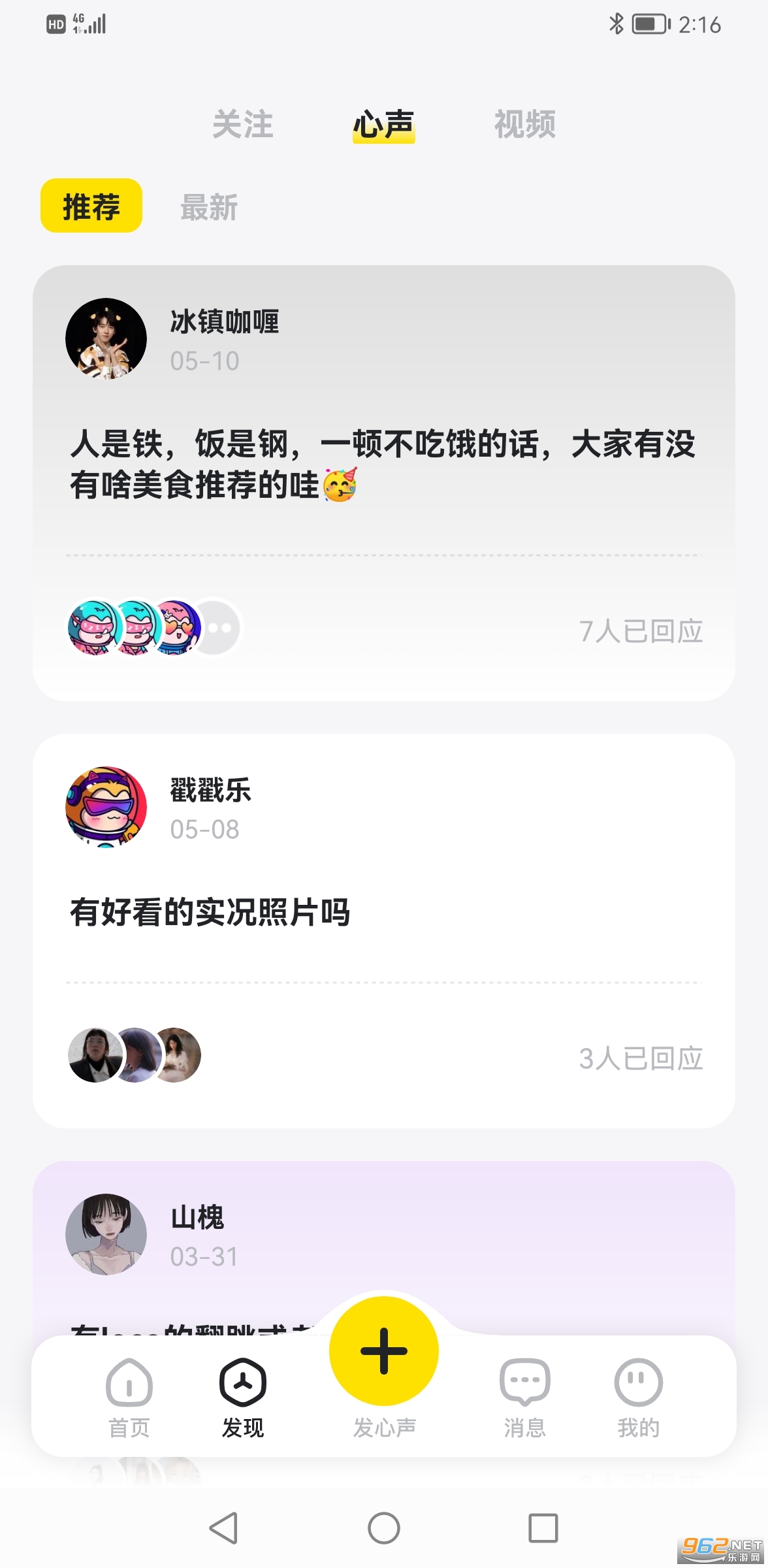Select the 推荐 filter chip
This screenshot has width=768, height=1568.
click(91, 206)
